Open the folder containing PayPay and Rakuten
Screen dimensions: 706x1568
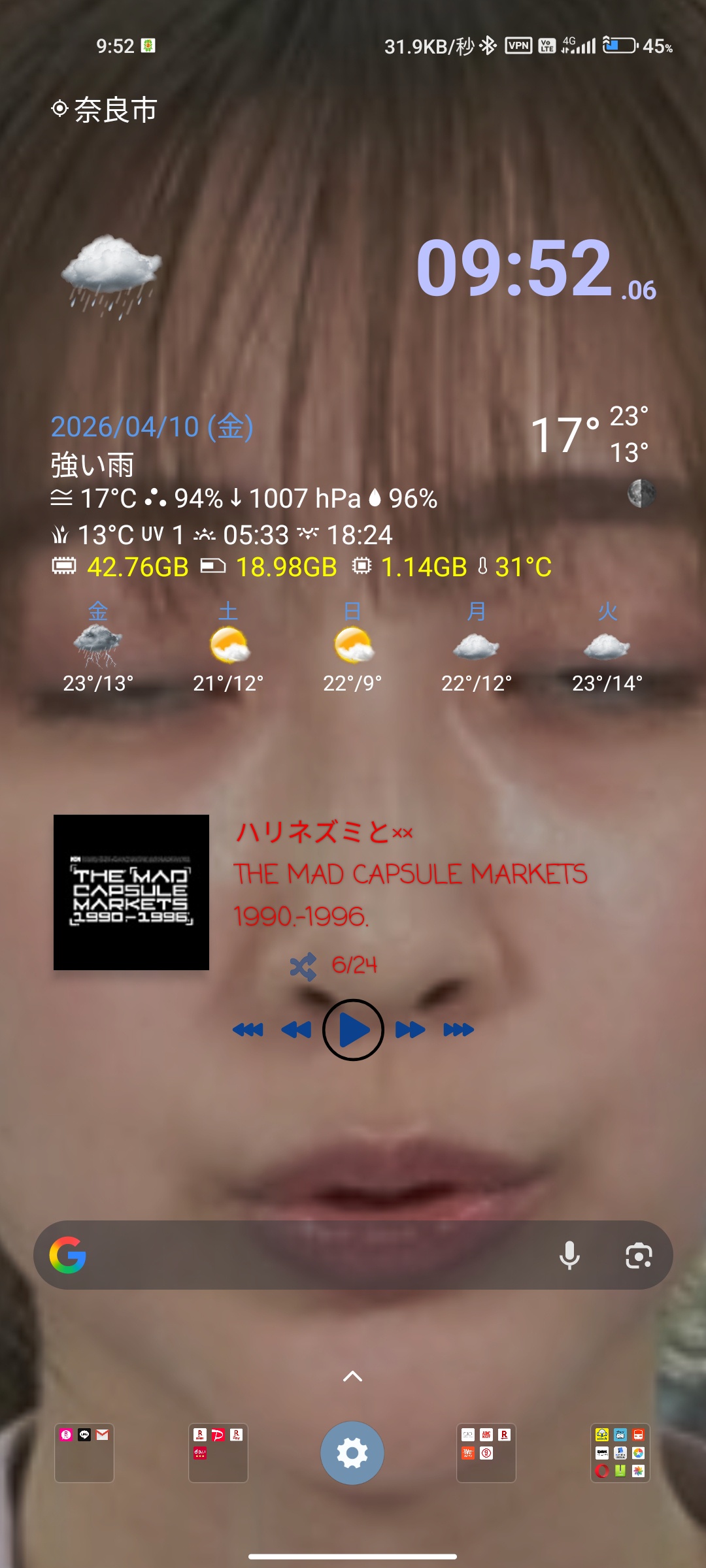tap(218, 1453)
